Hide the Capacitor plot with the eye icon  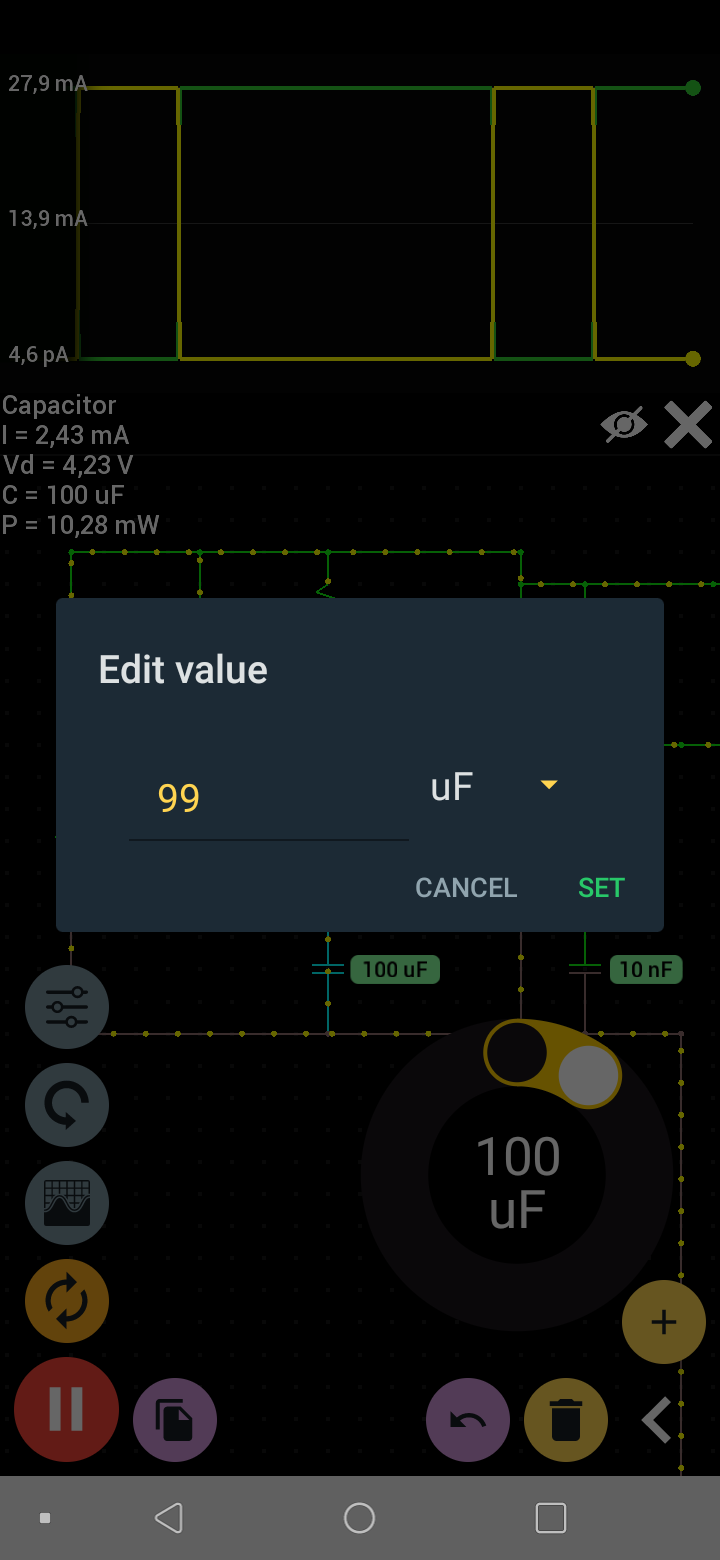tap(623, 424)
